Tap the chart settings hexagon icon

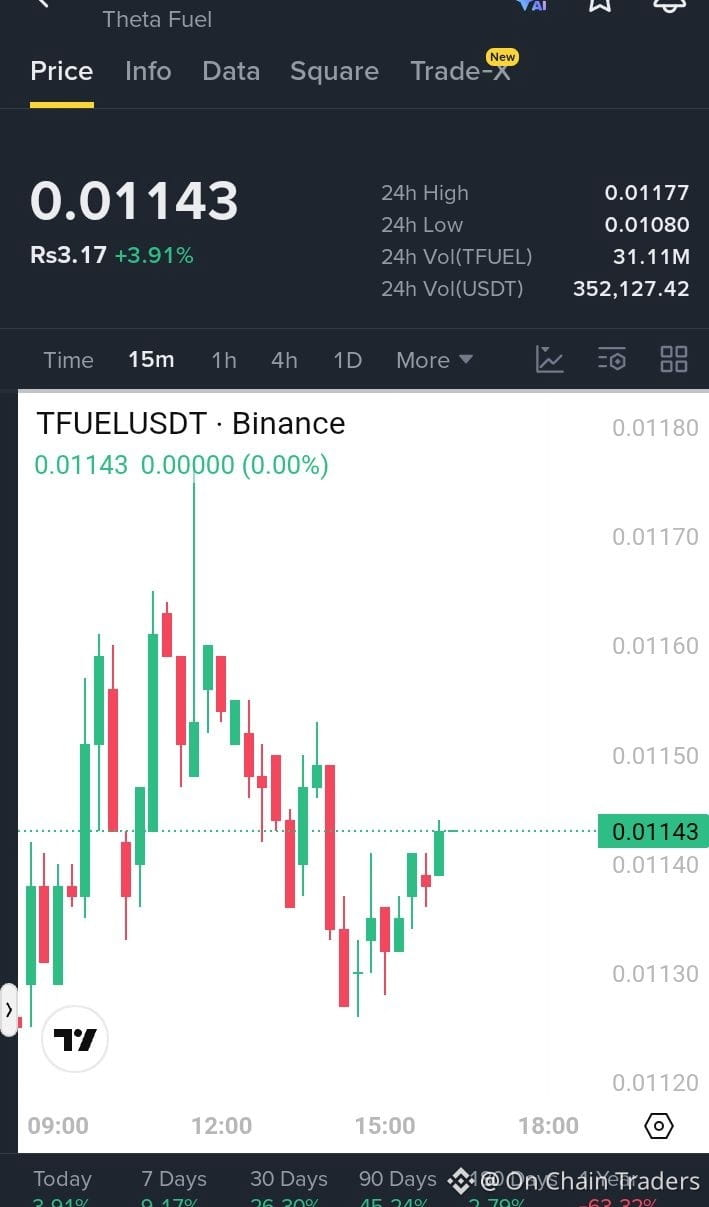pos(659,1126)
